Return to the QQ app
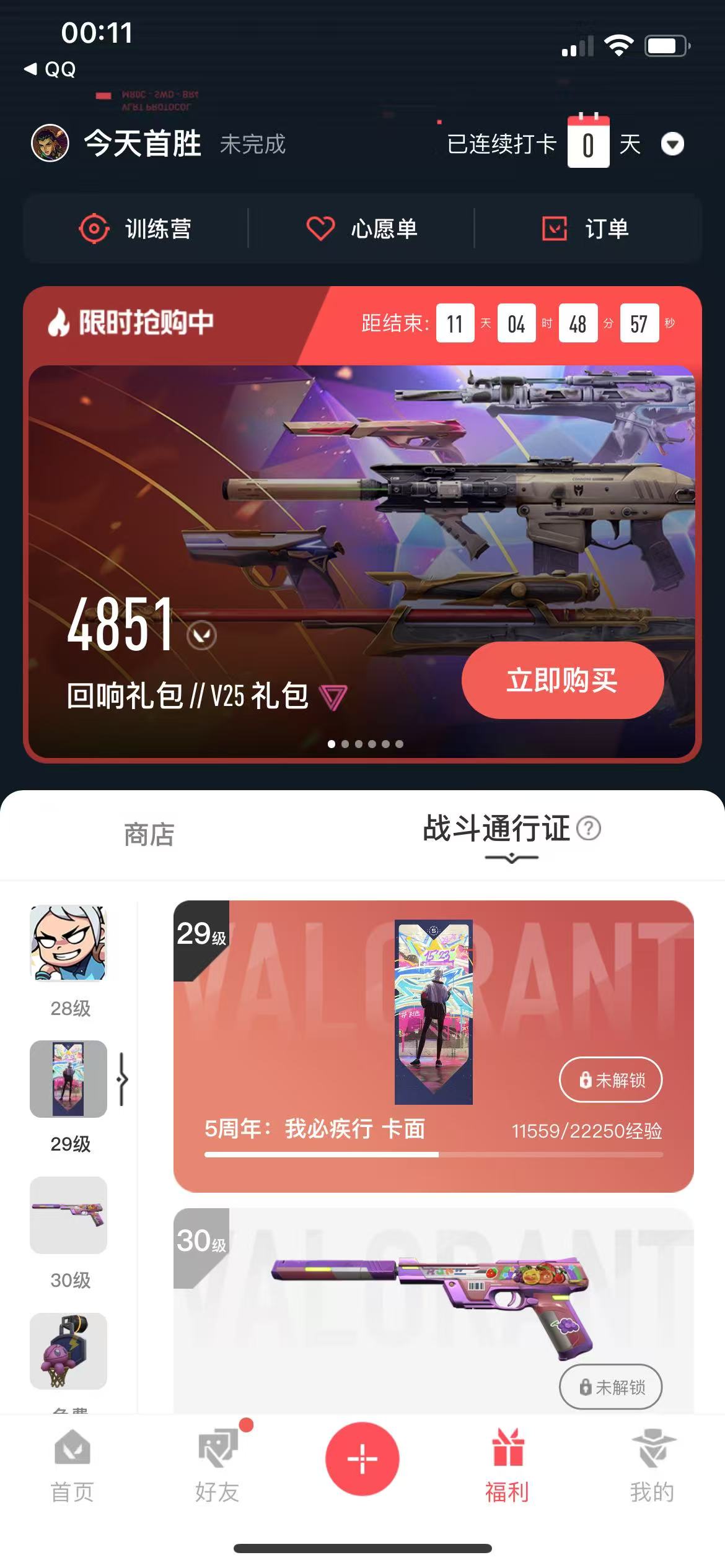The image size is (725, 1568). pos(50,69)
